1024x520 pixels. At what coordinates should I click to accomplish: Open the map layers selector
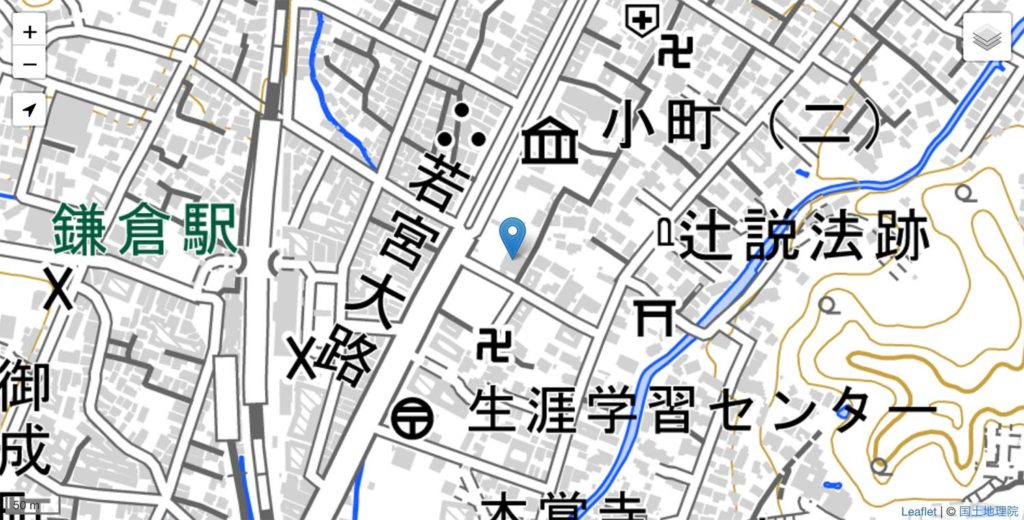coord(987,38)
